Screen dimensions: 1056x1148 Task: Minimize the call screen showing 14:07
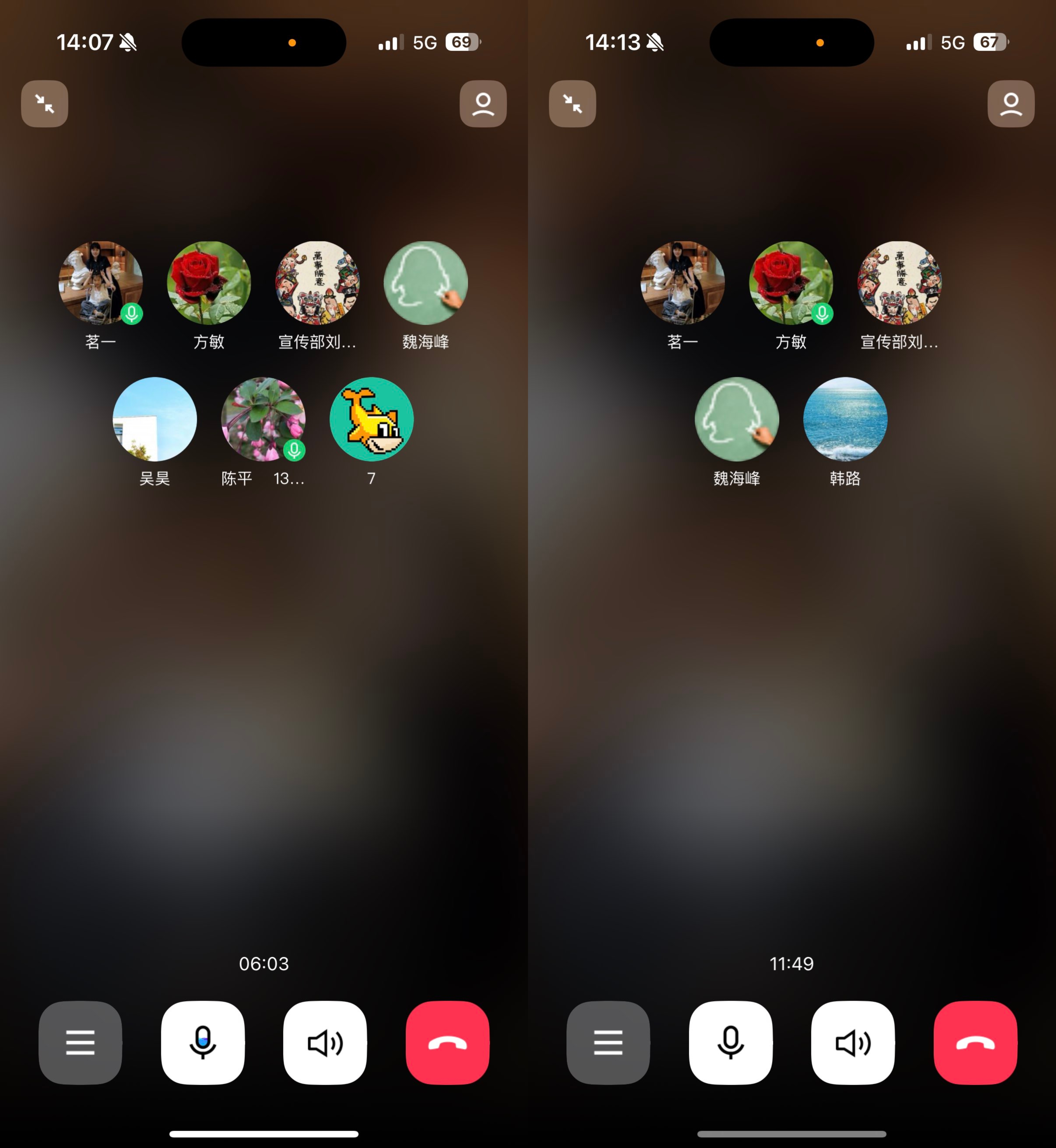(x=45, y=103)
